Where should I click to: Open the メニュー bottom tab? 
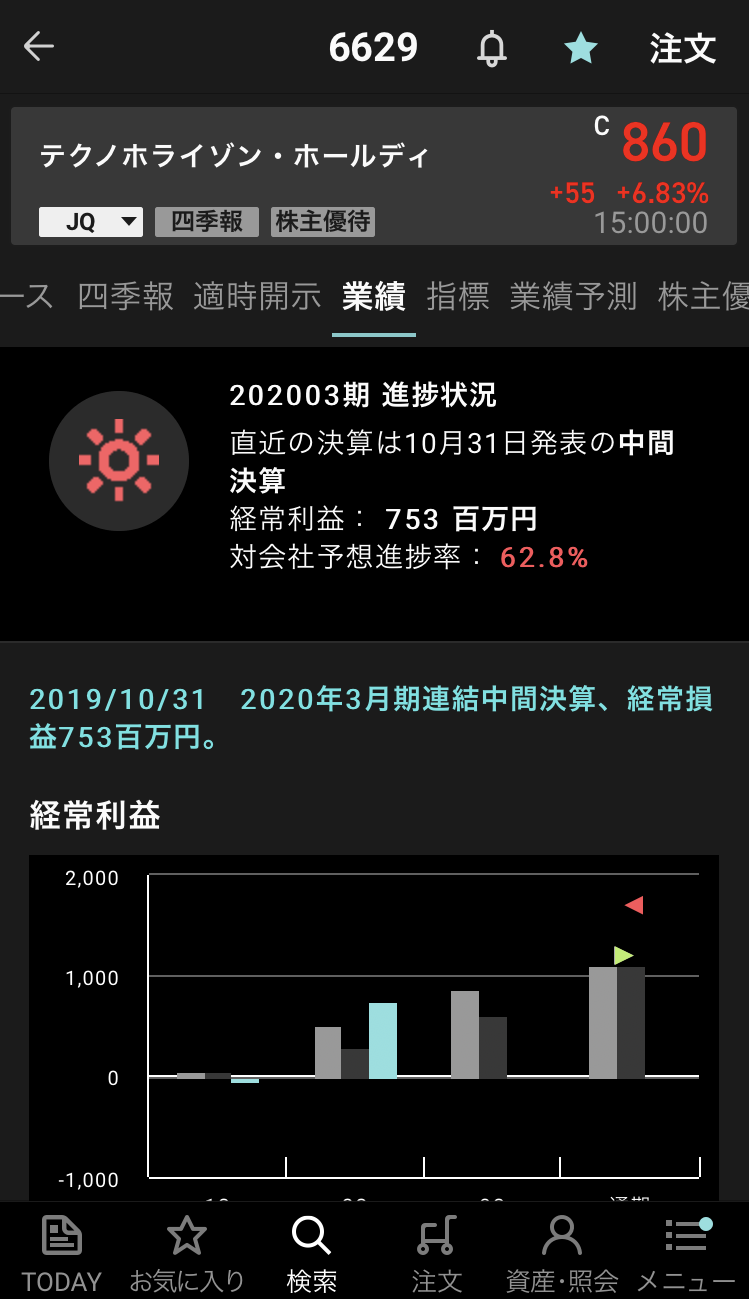click(686, 1252)
